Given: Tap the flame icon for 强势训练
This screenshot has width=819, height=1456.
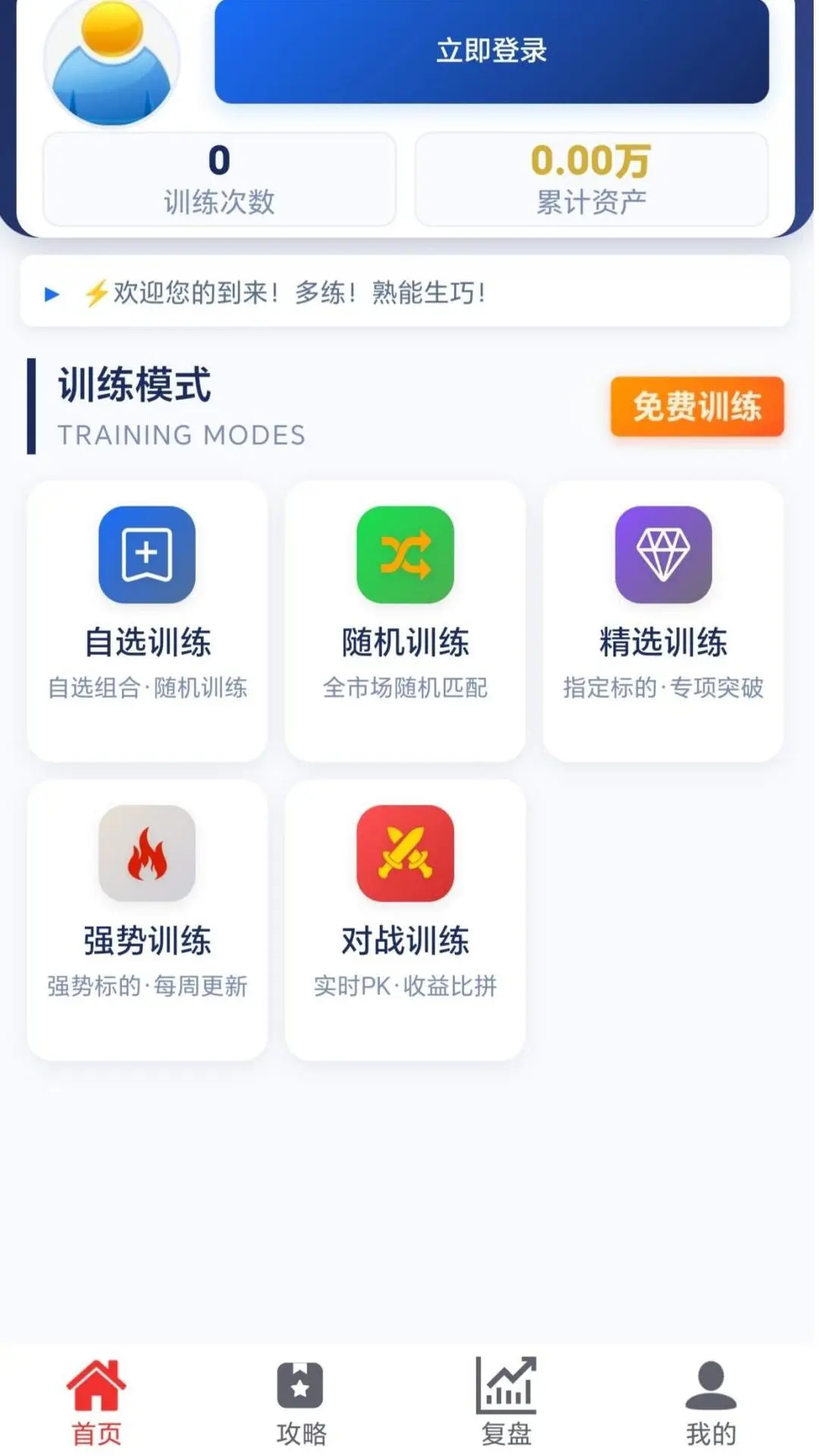Looking at the screenshot, I should pyautogui.click(x=146, y=855).
